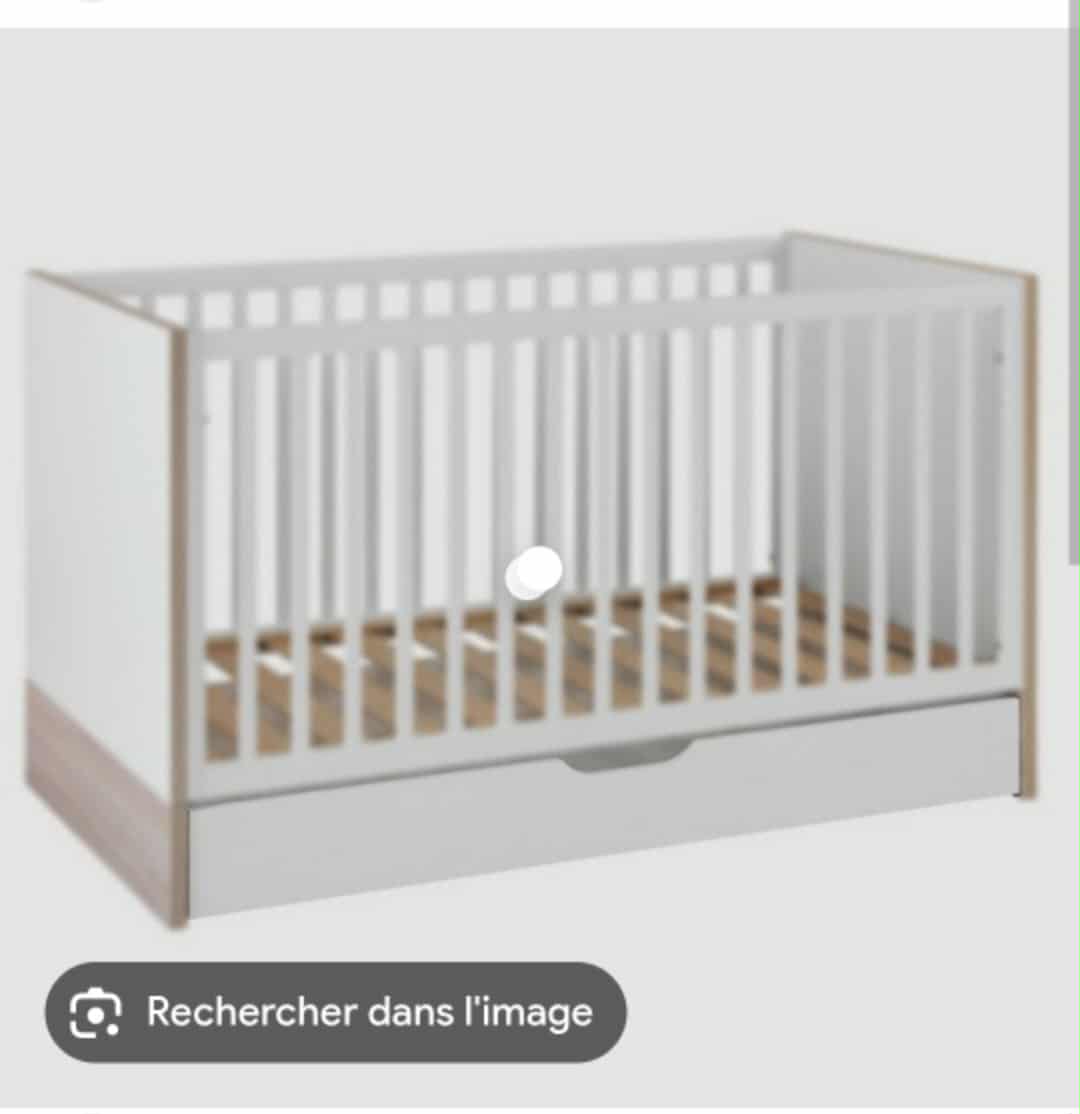Image resolution: width=1080 pixels, height=1114 pixels.
Task: Tap the Rechercher dans l'image button
Action: click(x=336, y=1012)
